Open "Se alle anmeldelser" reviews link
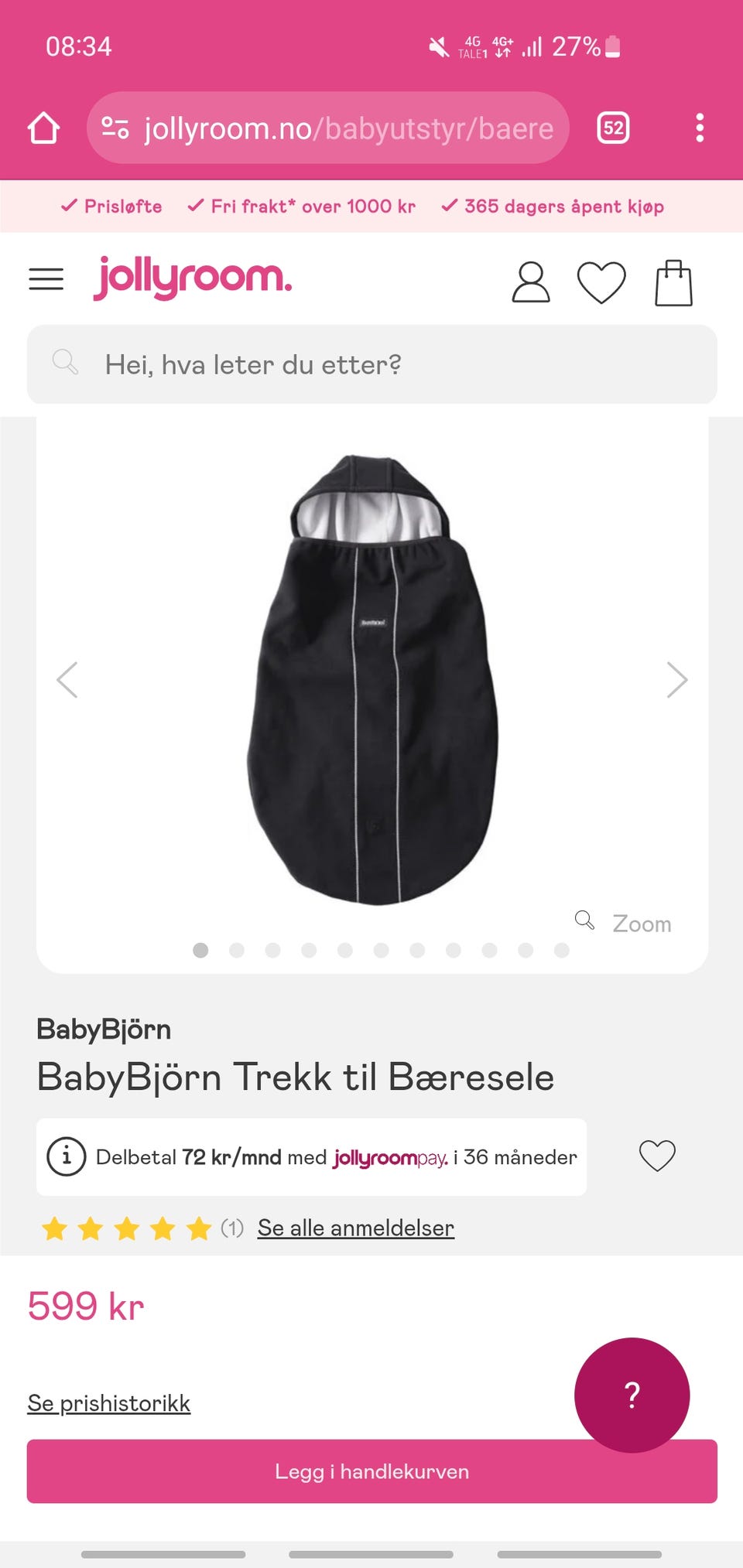 pyautogui.click(x=355, y=1228)
